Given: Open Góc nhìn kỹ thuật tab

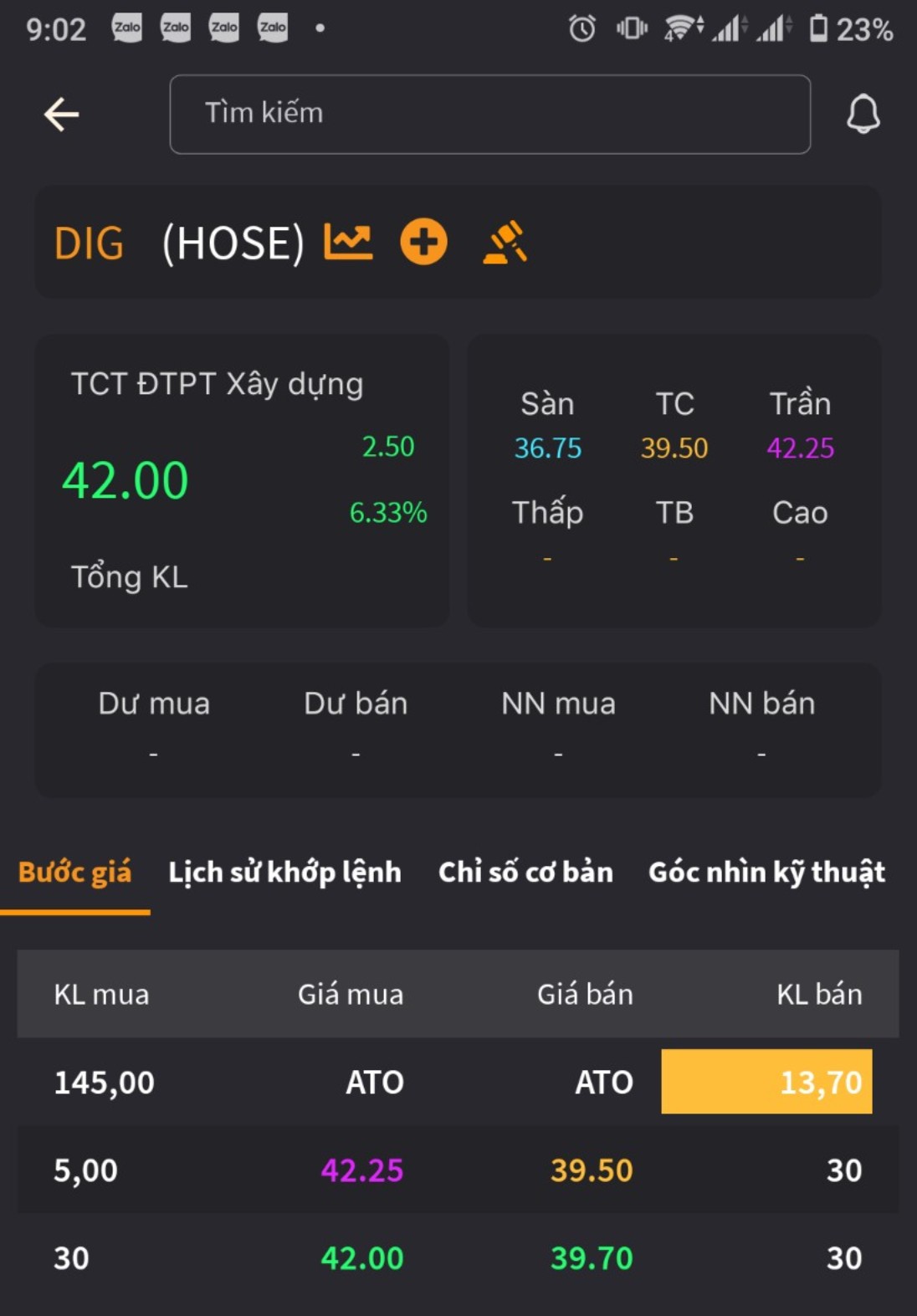Looking at the screenshot, I should 766,872.
